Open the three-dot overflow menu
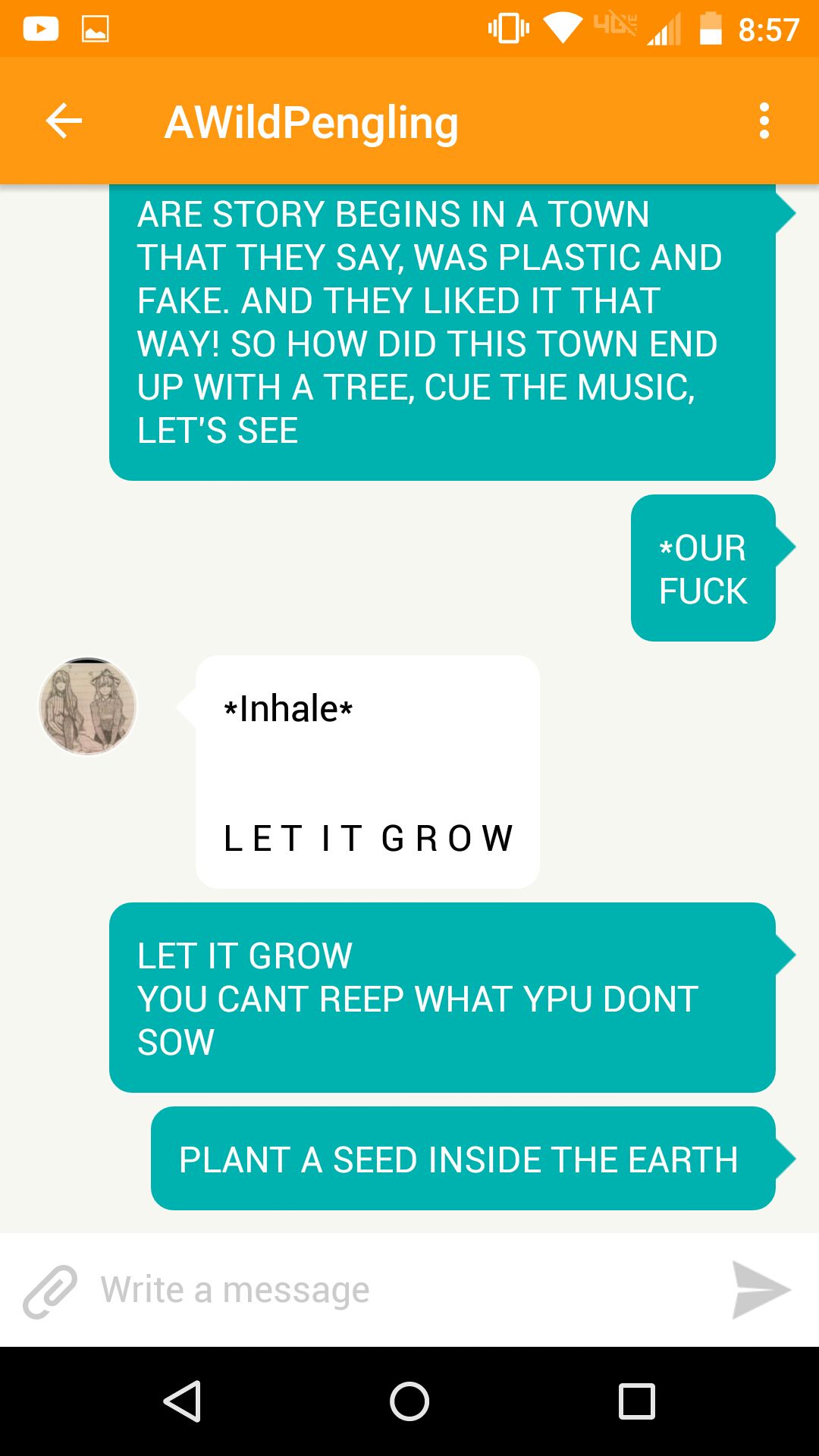 point(764,121)
